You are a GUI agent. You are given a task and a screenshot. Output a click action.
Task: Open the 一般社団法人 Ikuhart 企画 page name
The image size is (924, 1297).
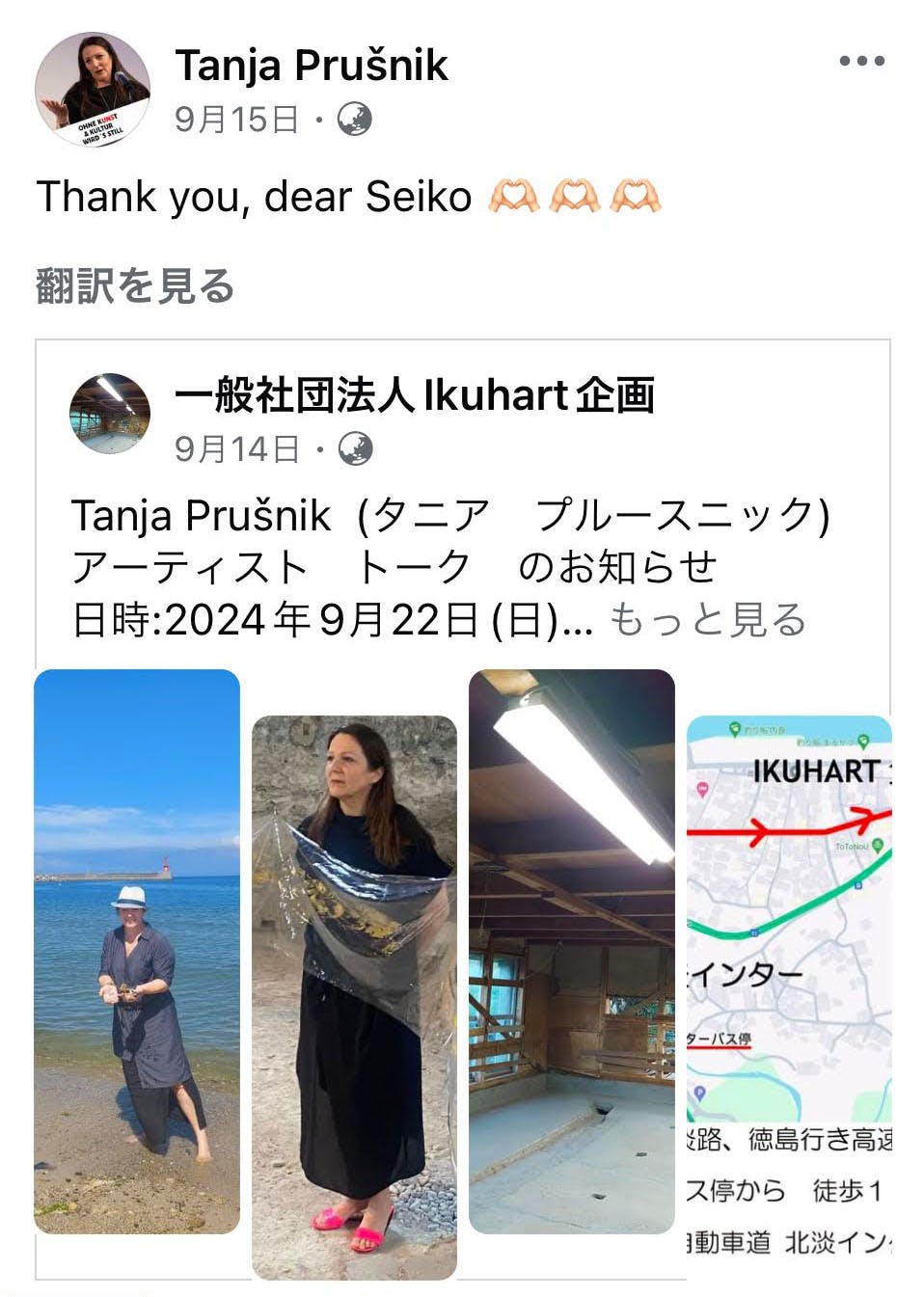(x=415, y=395)
